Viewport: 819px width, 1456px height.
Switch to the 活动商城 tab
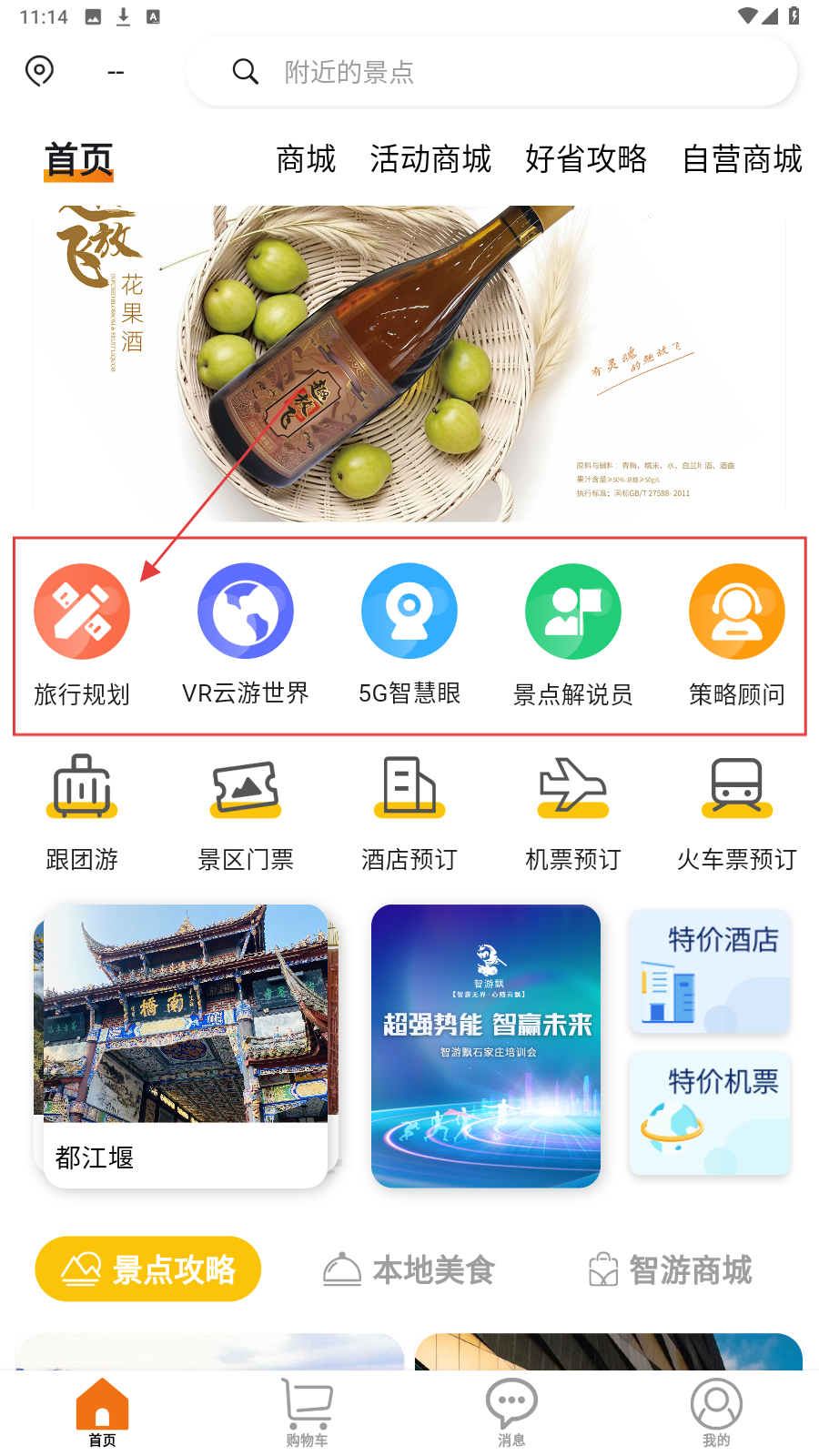(x=430, y=159)
